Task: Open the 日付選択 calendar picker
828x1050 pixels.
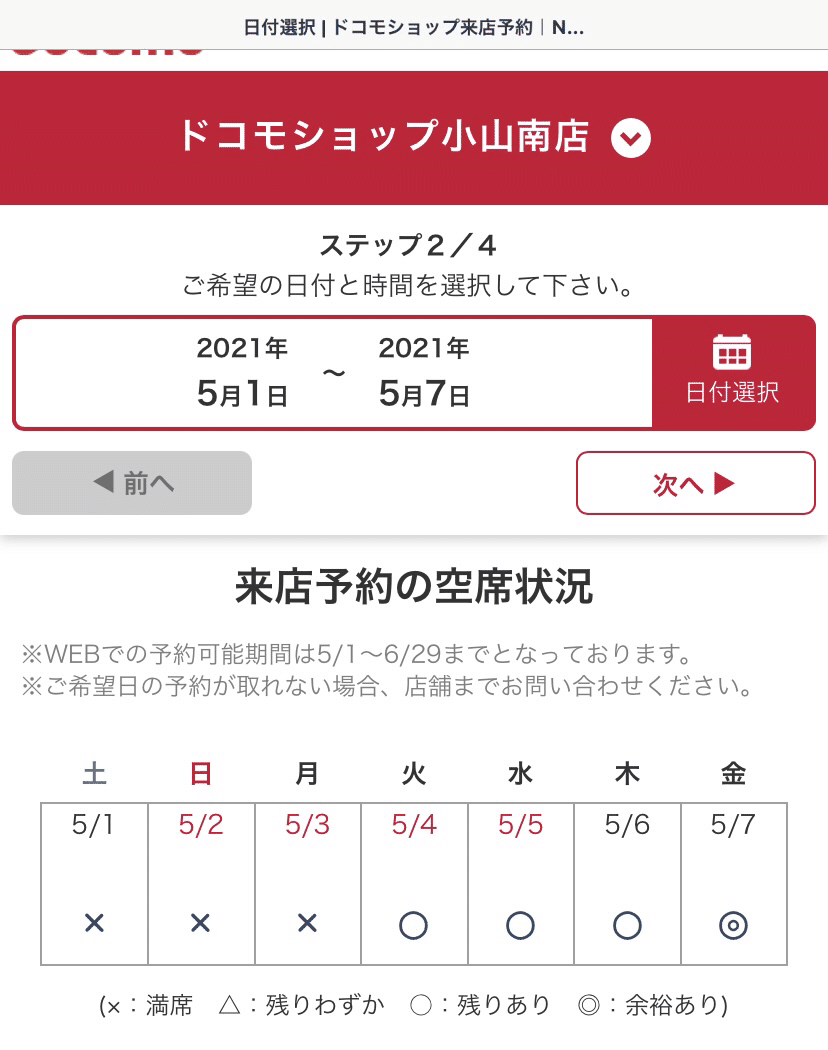Action: [732, 372]
